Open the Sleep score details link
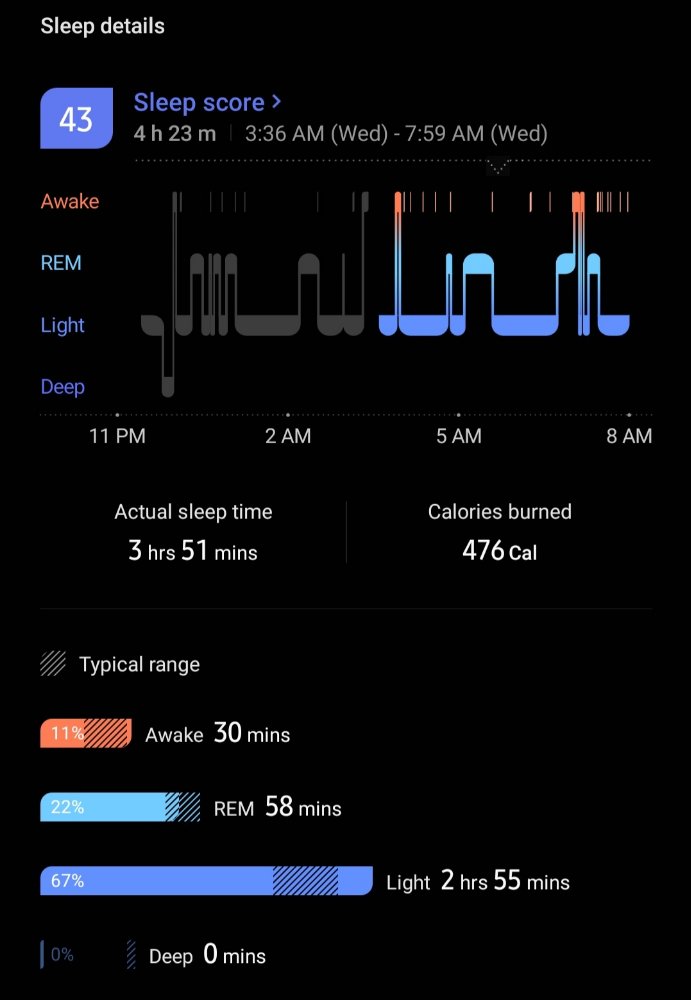This screenshot has width=691, height=1000. point(208,102)
